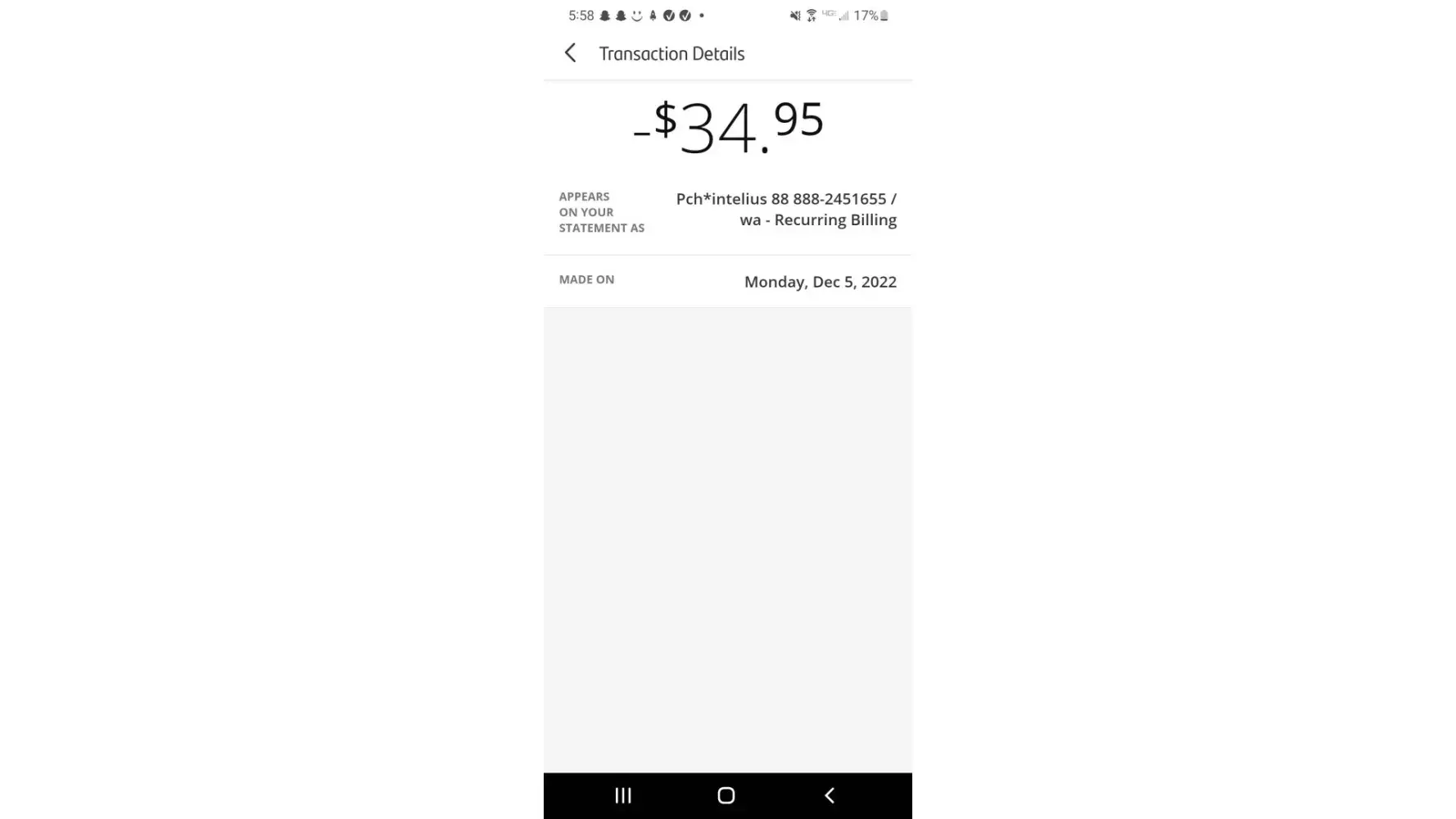Tap the system home button

[726, 795]
